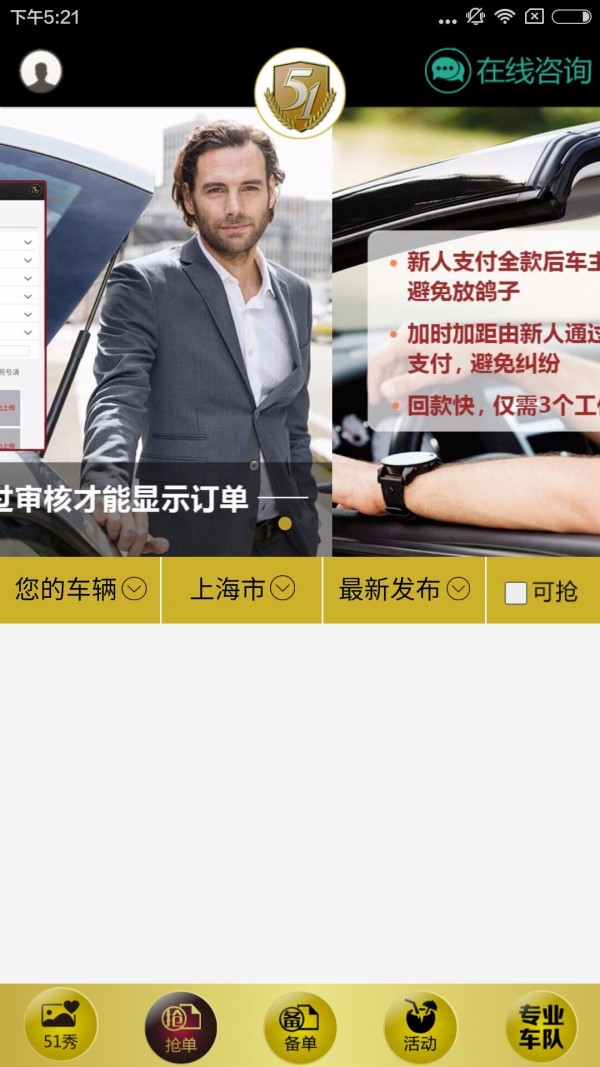Open 在线咨询 online consultation
The image size is (600, 1067).
coord(509,71)
